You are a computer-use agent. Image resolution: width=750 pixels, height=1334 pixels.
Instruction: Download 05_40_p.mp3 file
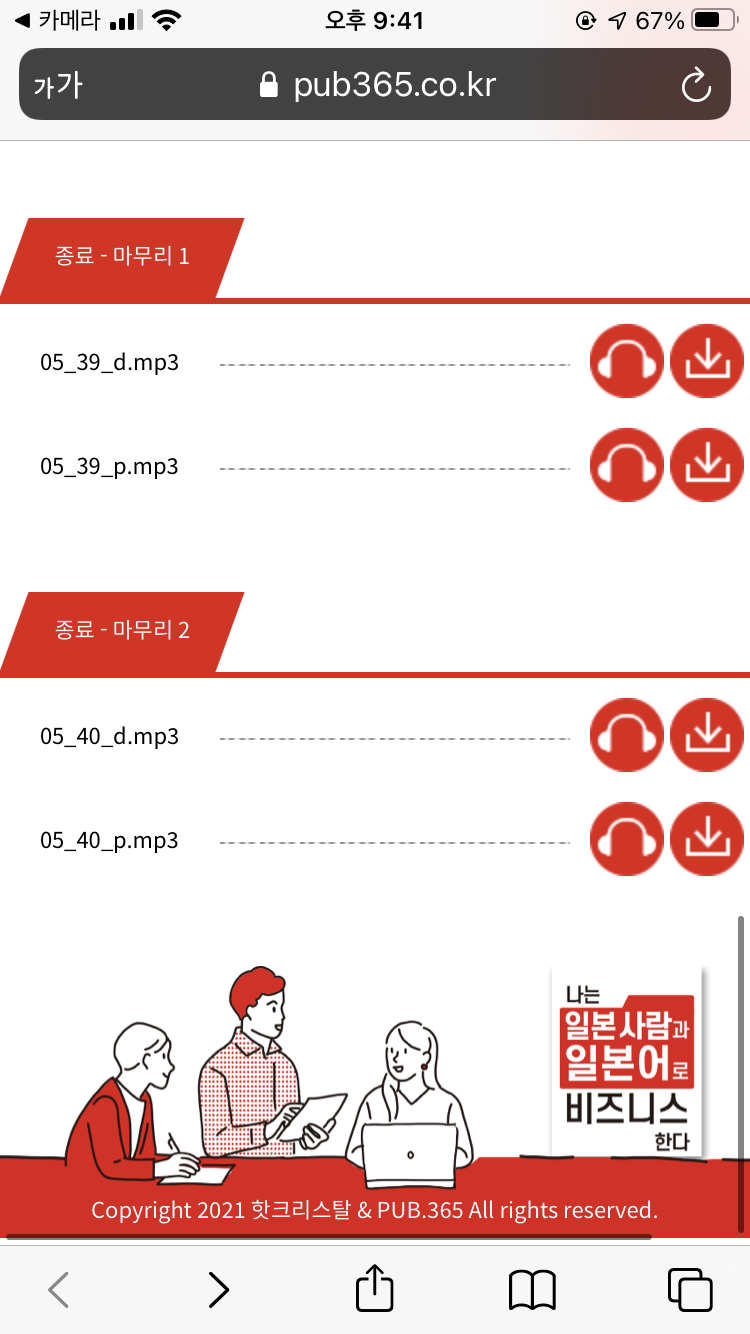707,839
